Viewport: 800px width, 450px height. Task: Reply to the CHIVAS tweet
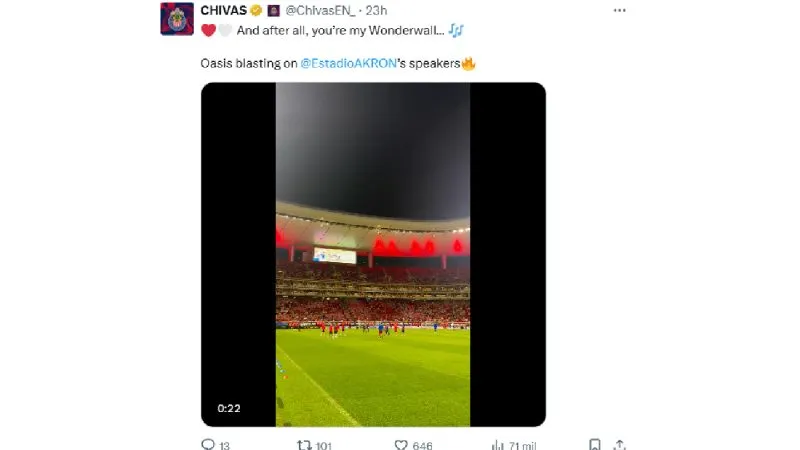[208, 444]
